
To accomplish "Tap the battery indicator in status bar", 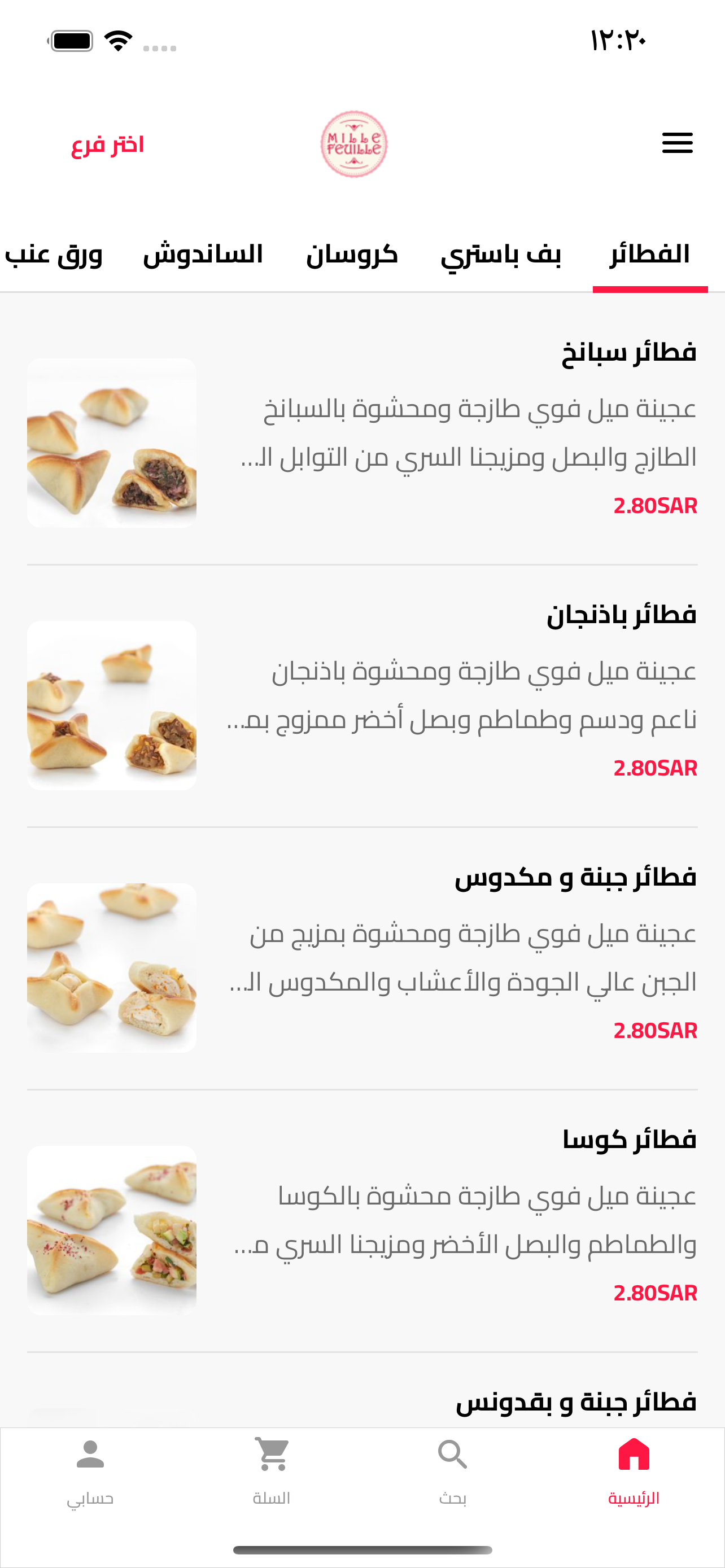I will coord(70,40).
